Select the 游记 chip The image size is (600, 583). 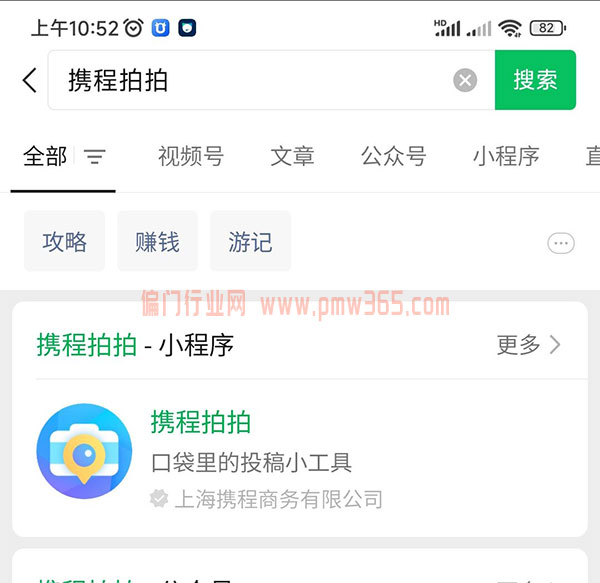pos(250,241)
